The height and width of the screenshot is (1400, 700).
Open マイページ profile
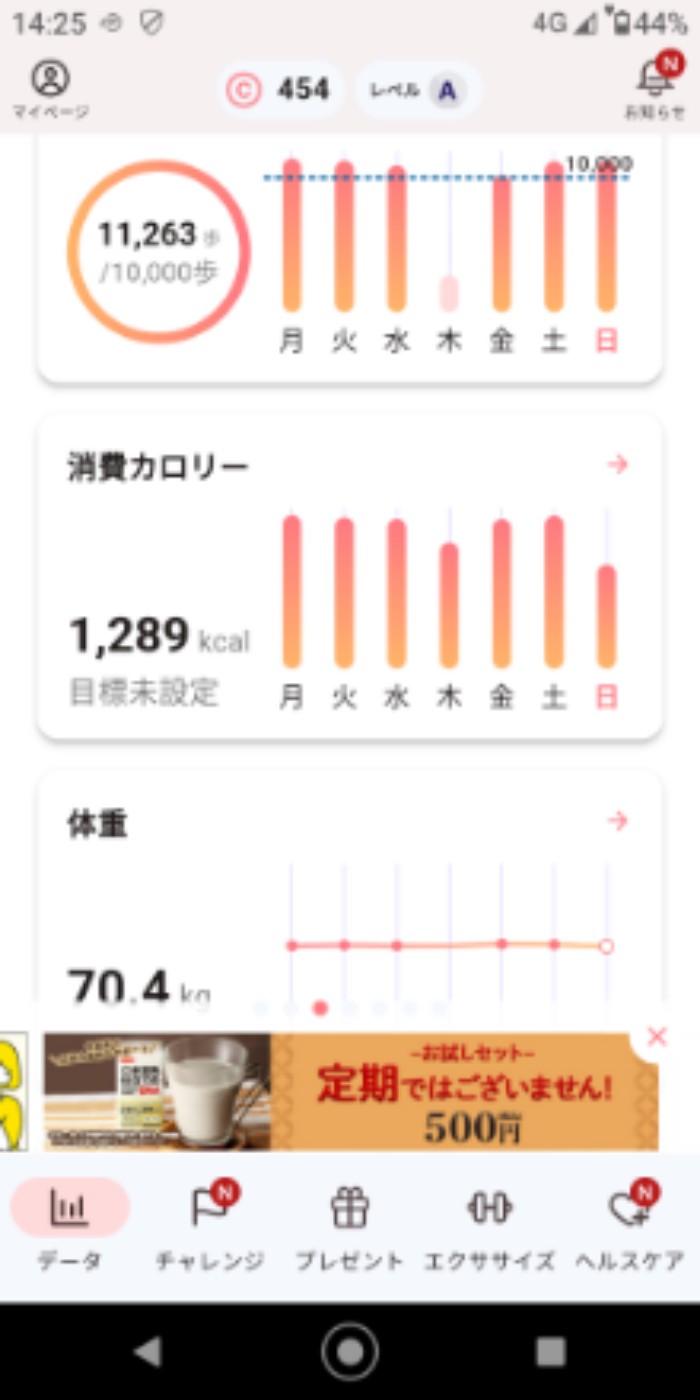pos(50,88)
